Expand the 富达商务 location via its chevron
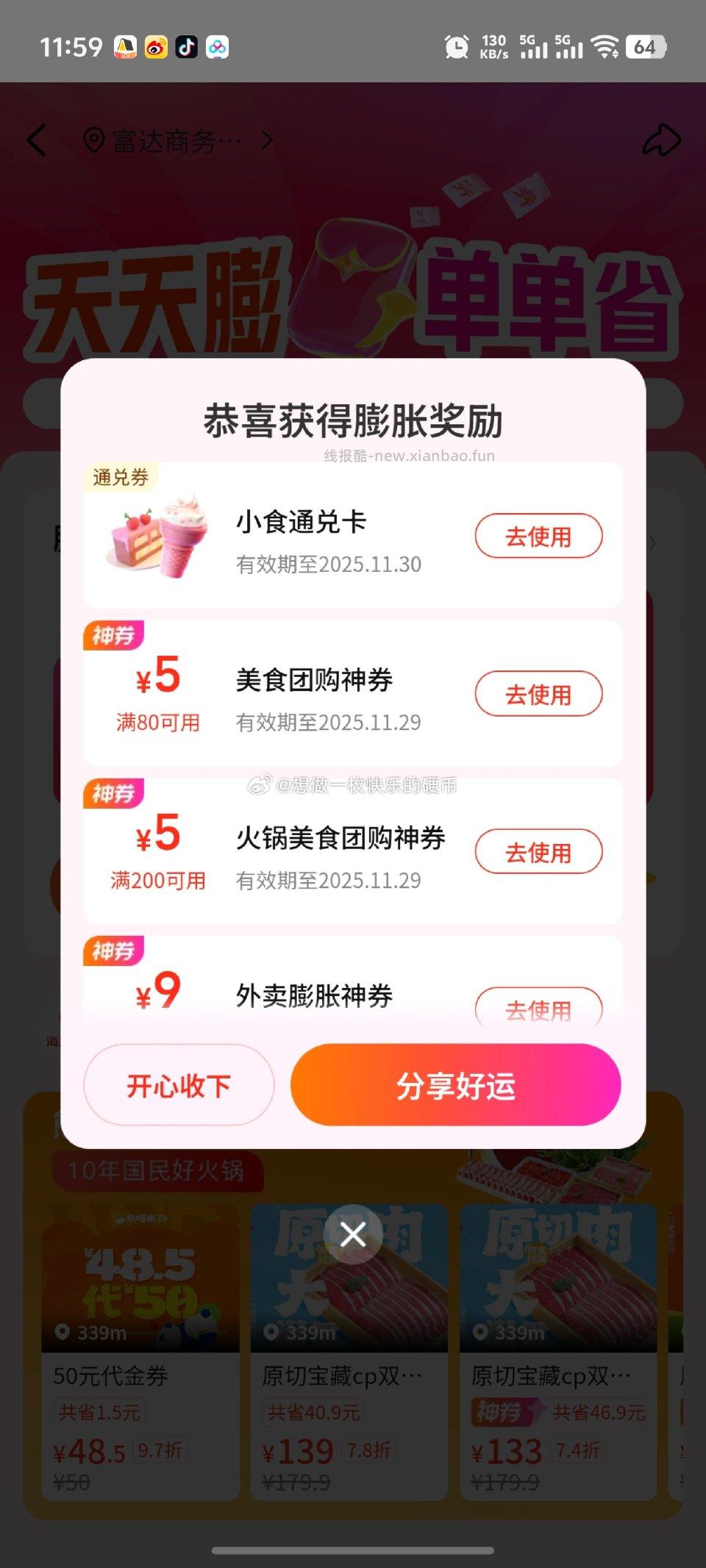The width and height of the screenshot is (706, 1568). click(268, 140)
